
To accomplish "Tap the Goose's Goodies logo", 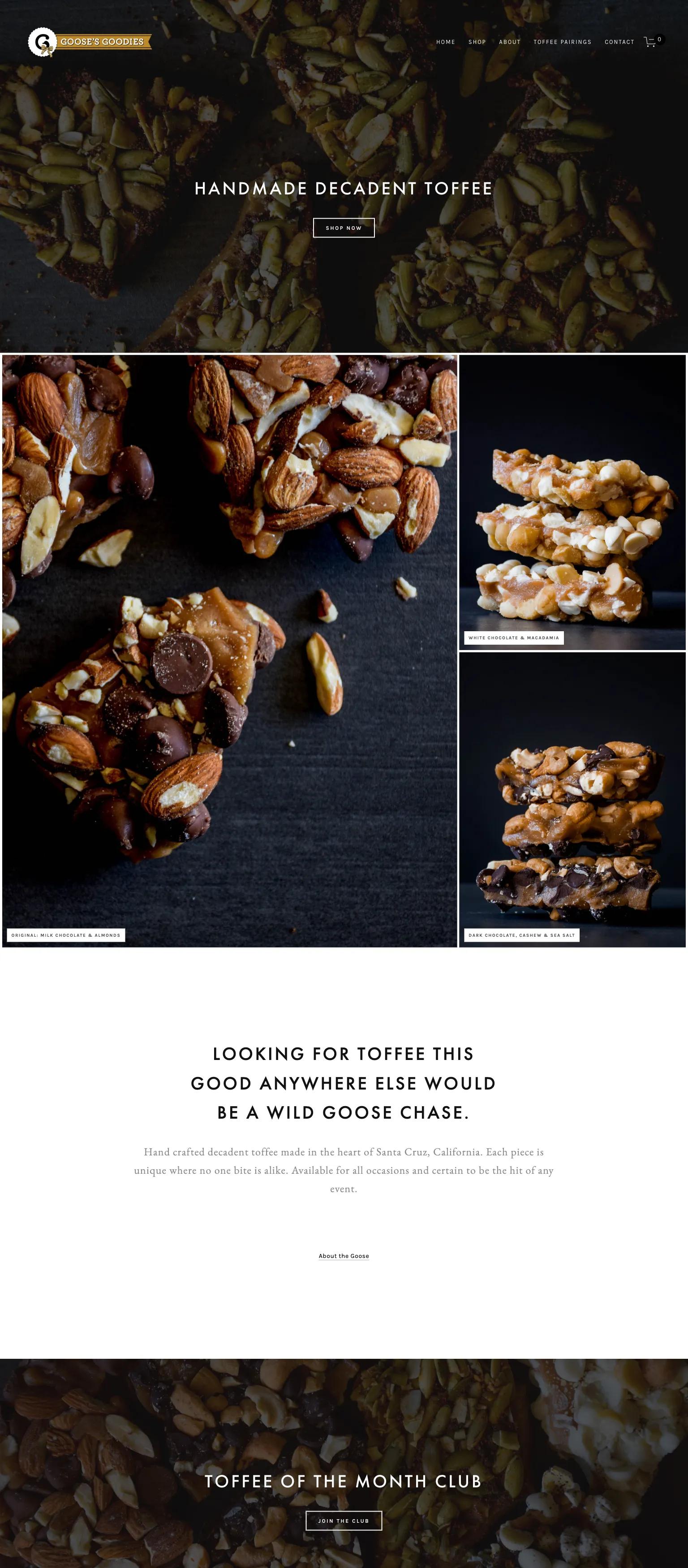I will [x=90, y=42].
